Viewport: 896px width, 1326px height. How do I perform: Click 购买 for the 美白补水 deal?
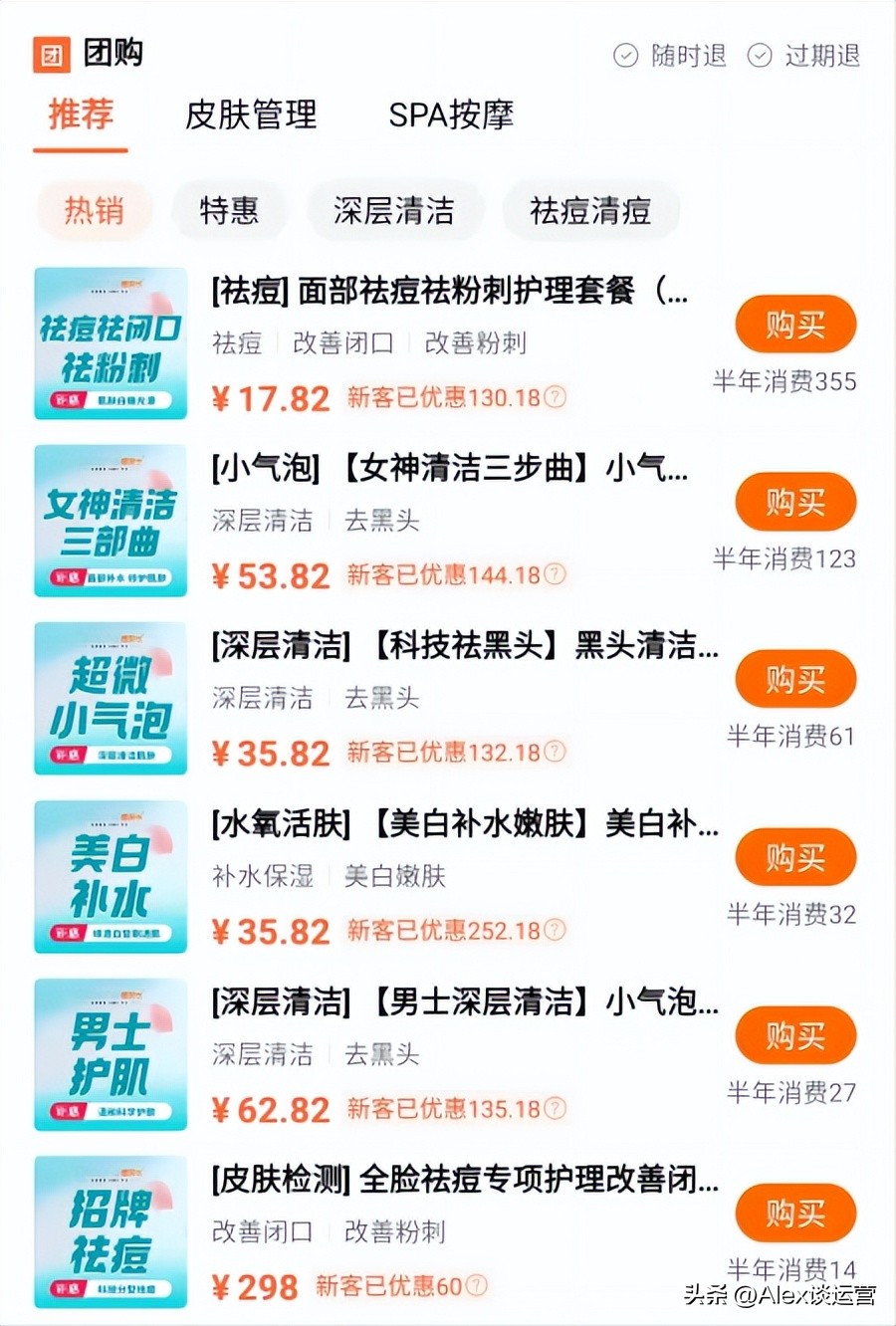pyautogui.click(x=794, y=857)
